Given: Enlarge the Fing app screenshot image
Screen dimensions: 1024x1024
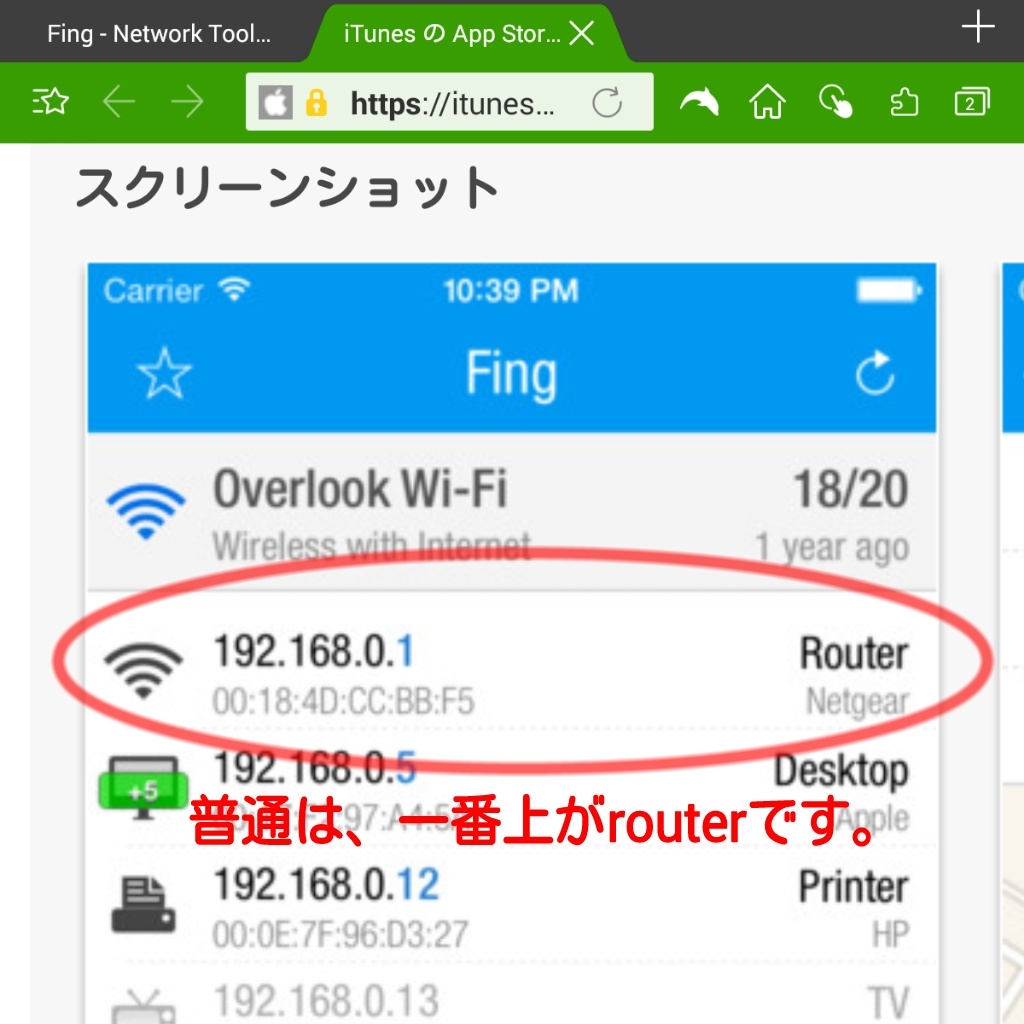Looking at the screenshot, I should pyautogui.click(x=511, y=640).
